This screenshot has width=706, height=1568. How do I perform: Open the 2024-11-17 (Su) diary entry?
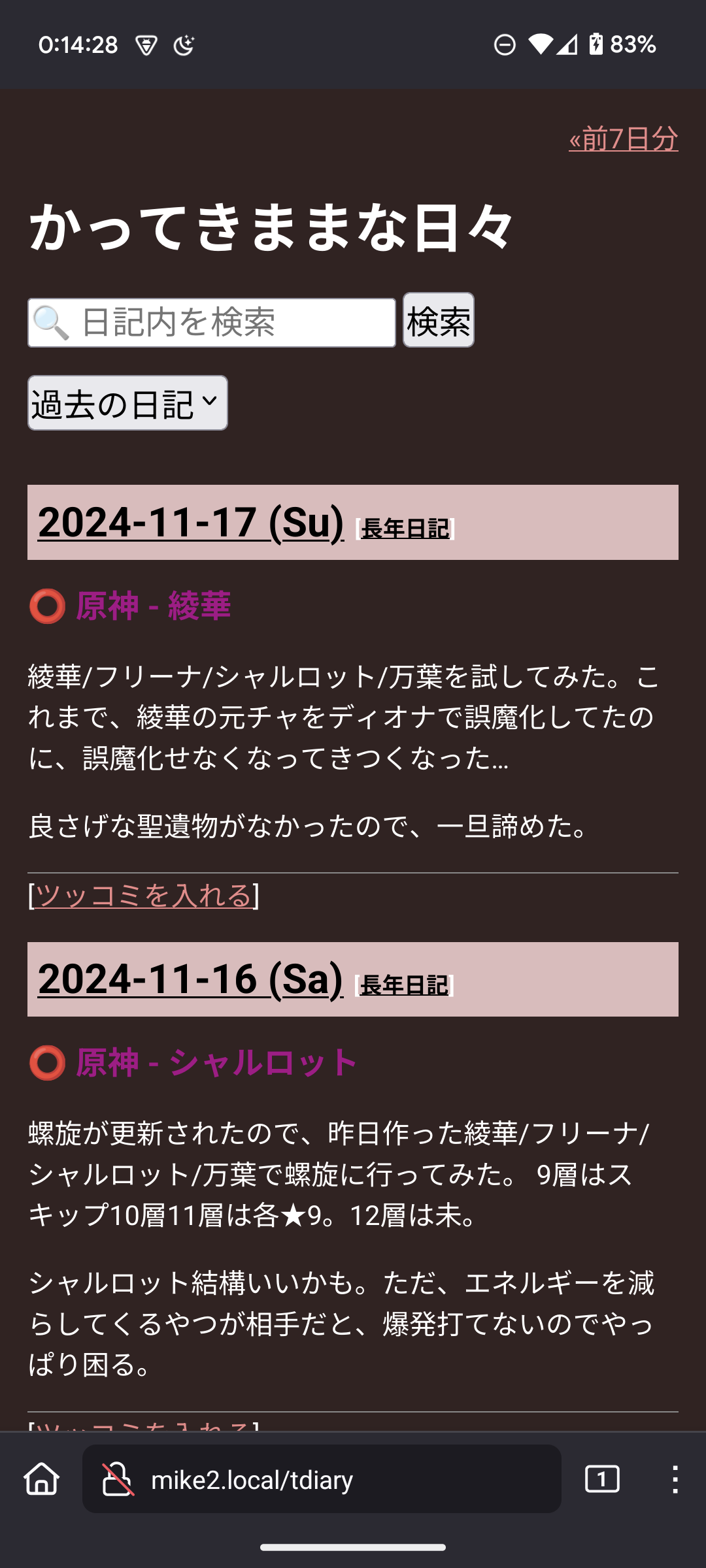click(x=191, y=523)
